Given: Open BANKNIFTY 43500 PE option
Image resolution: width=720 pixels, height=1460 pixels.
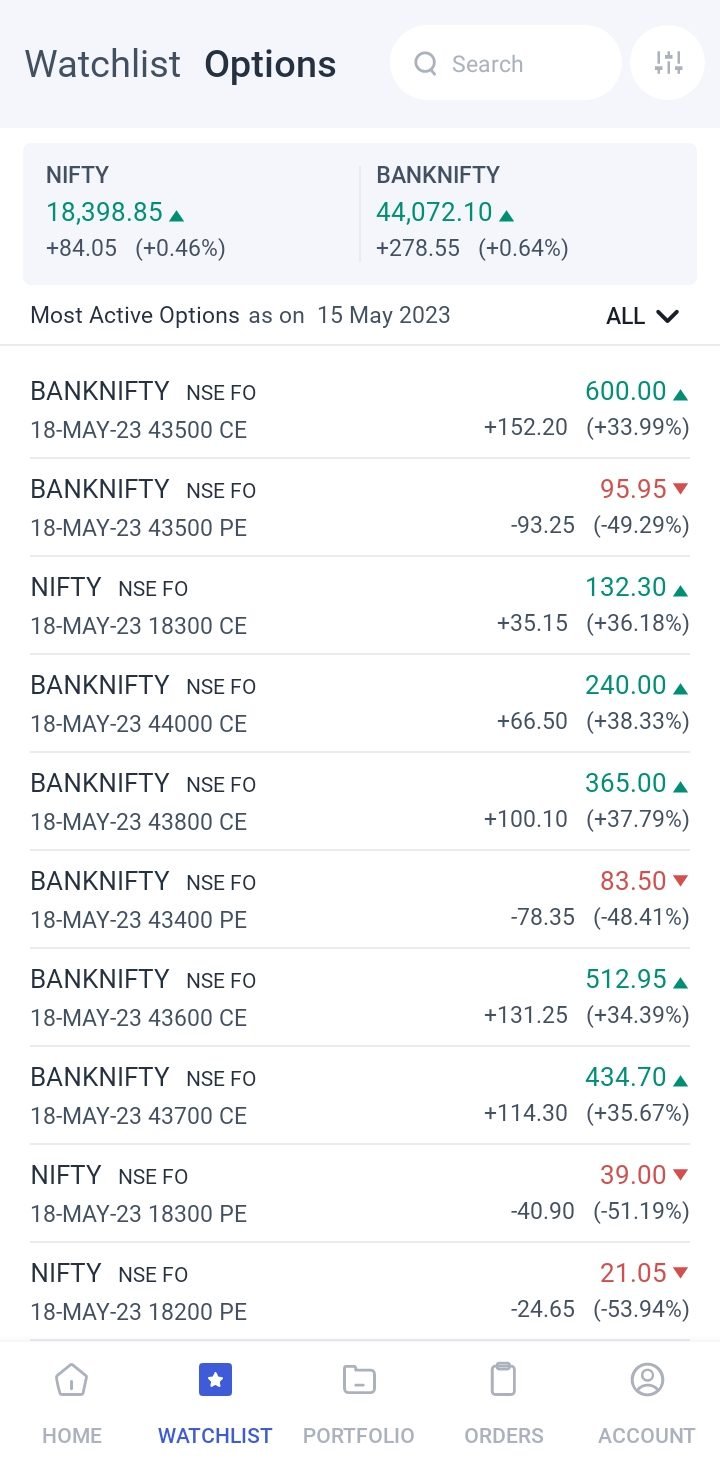Looking at the screenshot, I should pyautogui.click(x=360, y=508).
